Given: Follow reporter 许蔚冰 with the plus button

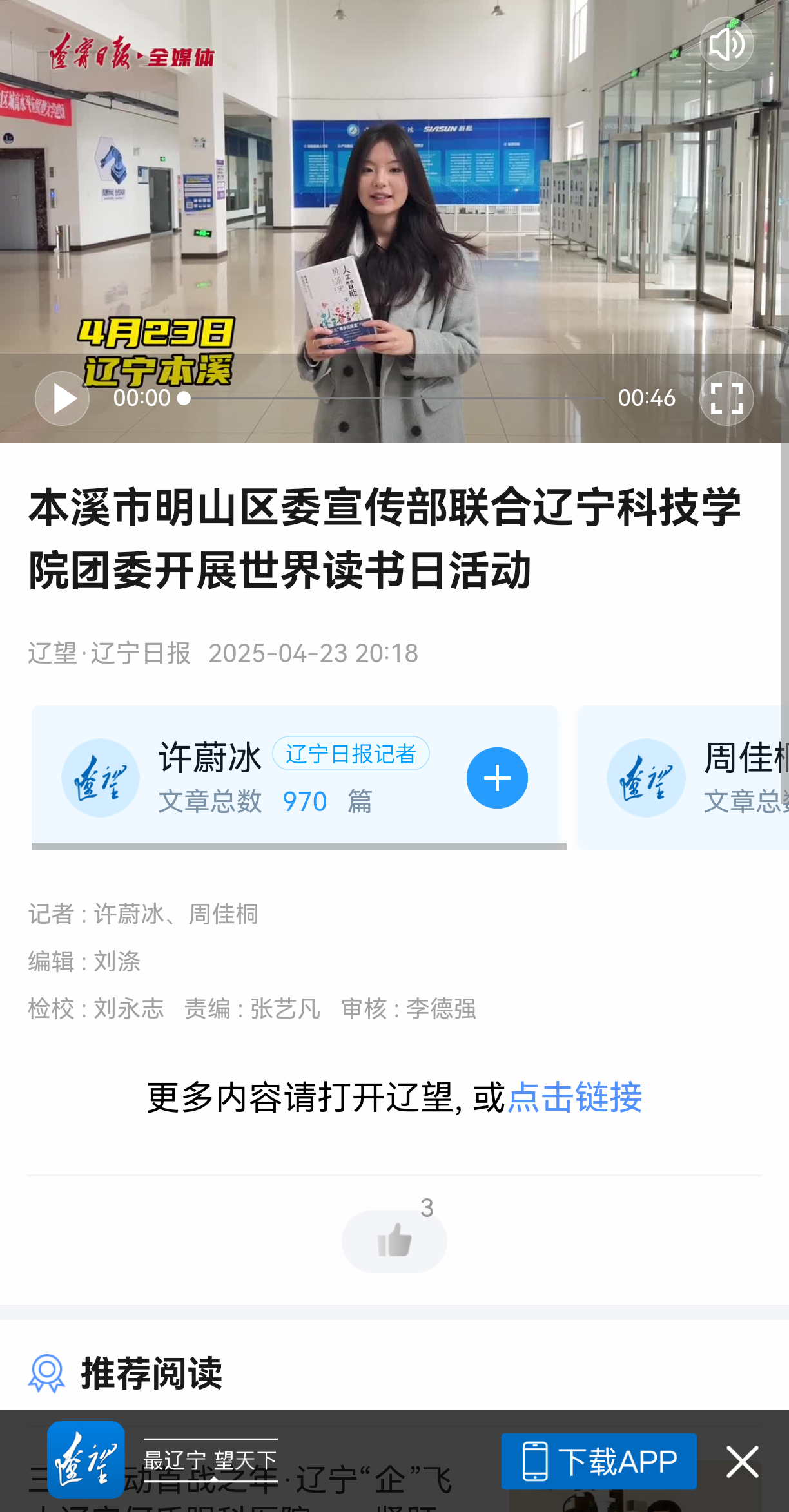Looking at the screenshot, I should (x=497, y=778).
